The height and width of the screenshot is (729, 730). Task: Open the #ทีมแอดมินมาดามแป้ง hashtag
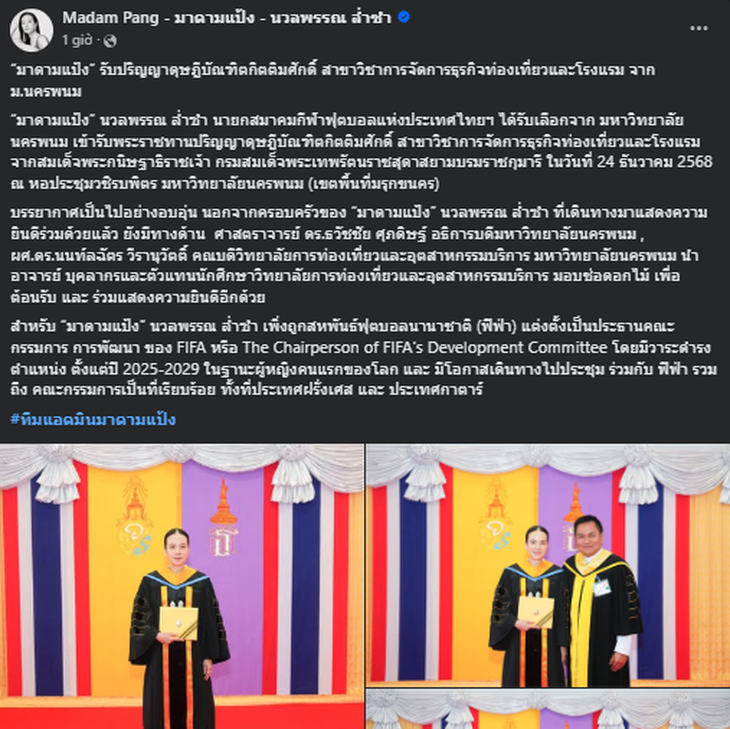[92, 419]
